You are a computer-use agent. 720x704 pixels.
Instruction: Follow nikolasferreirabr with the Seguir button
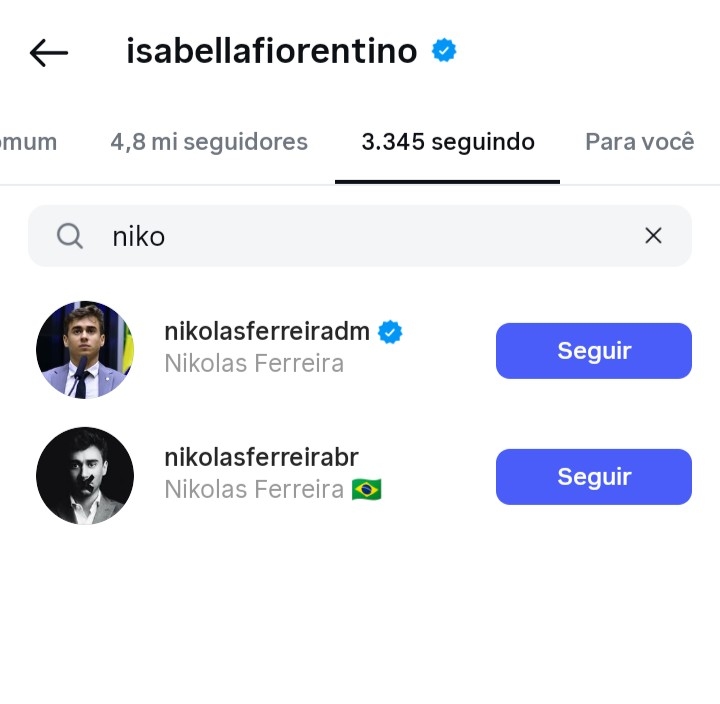593,477
